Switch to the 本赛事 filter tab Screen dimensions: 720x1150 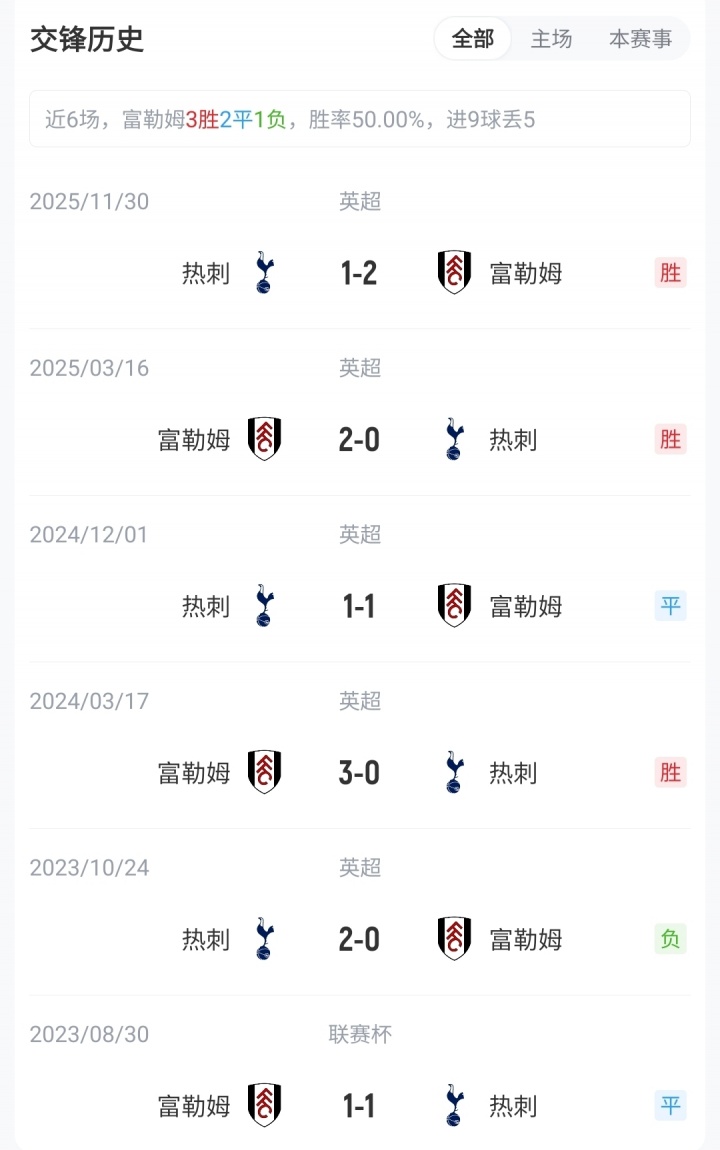point(640,39)
